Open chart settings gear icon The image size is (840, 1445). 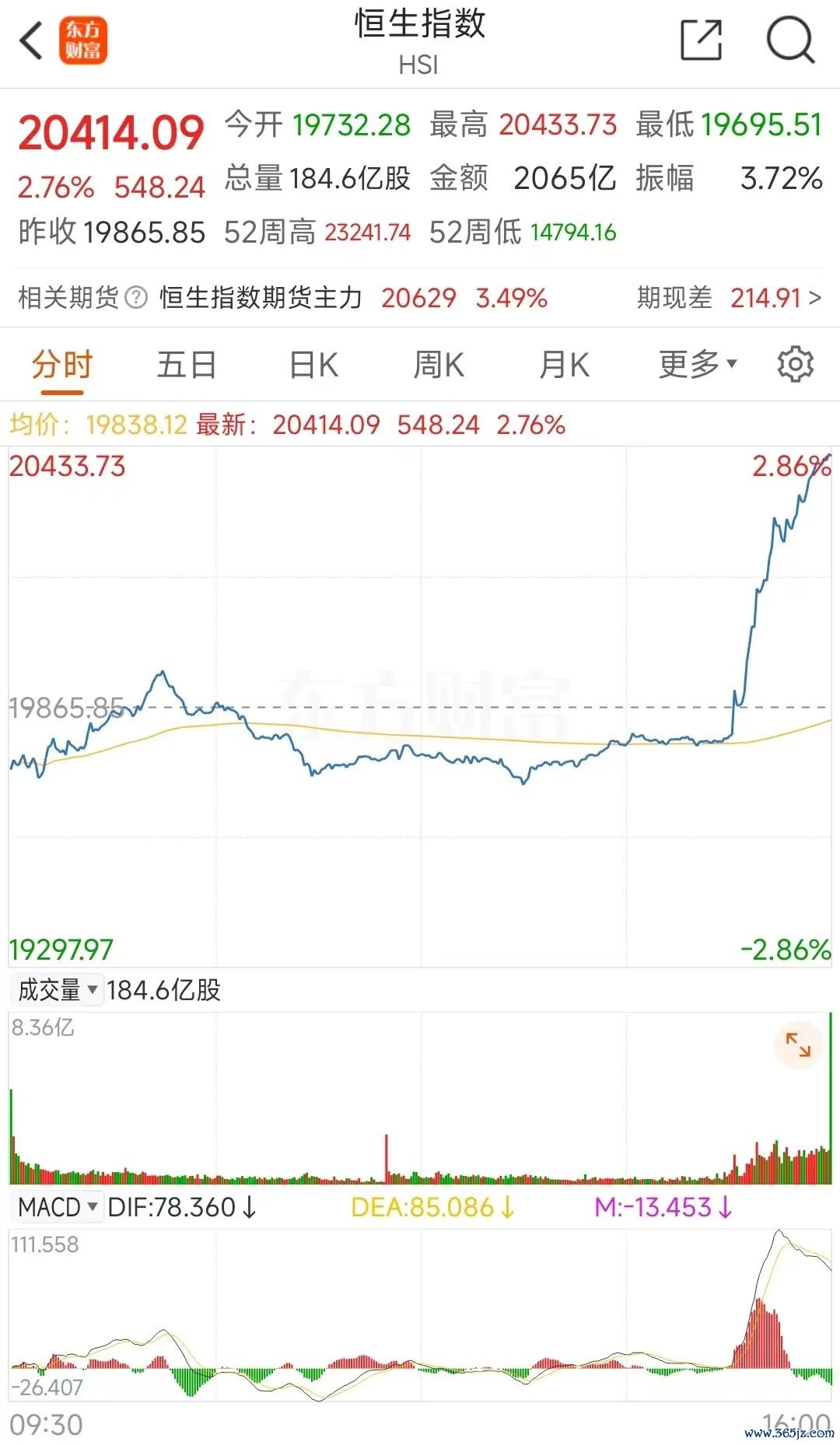point(795,365)
